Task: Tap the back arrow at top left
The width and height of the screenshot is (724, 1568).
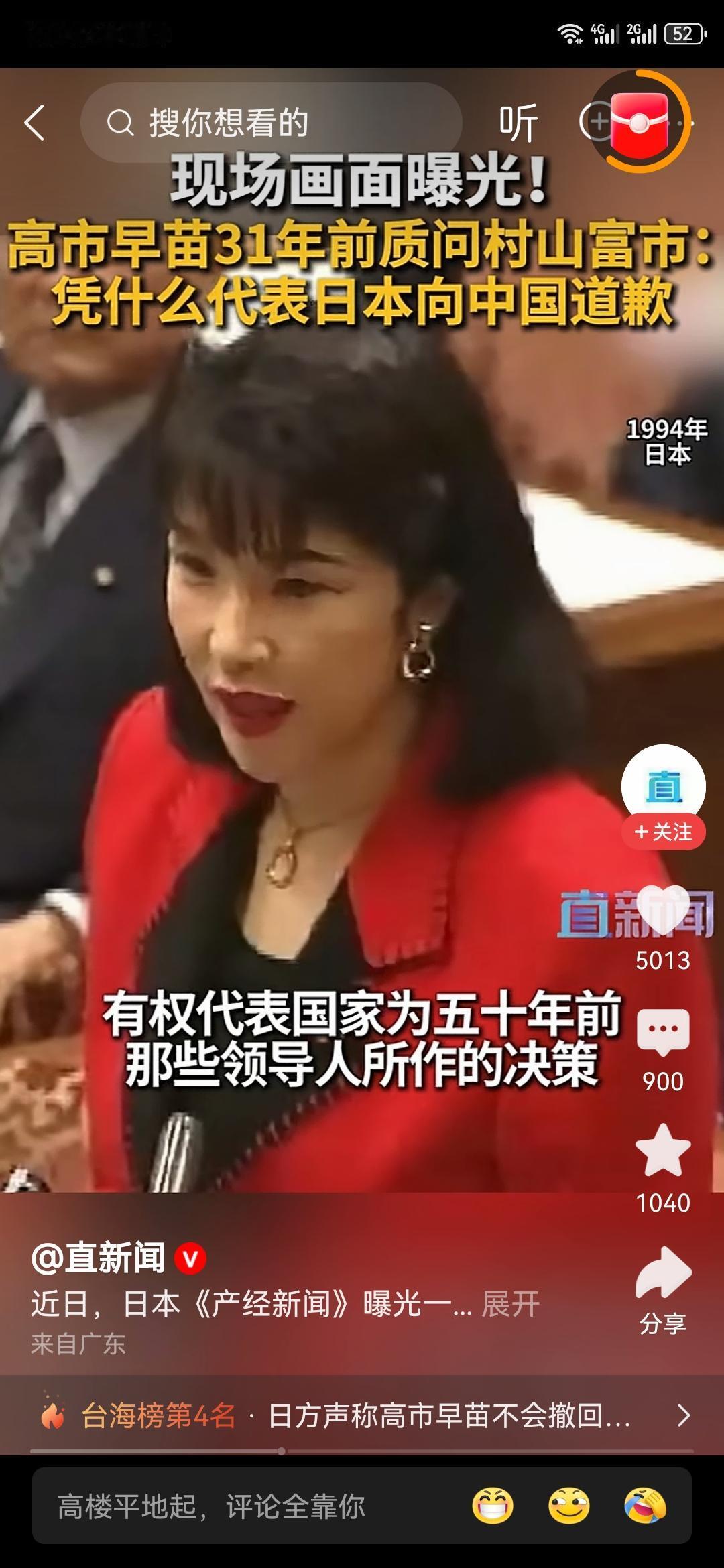Action: pos(35,124)
